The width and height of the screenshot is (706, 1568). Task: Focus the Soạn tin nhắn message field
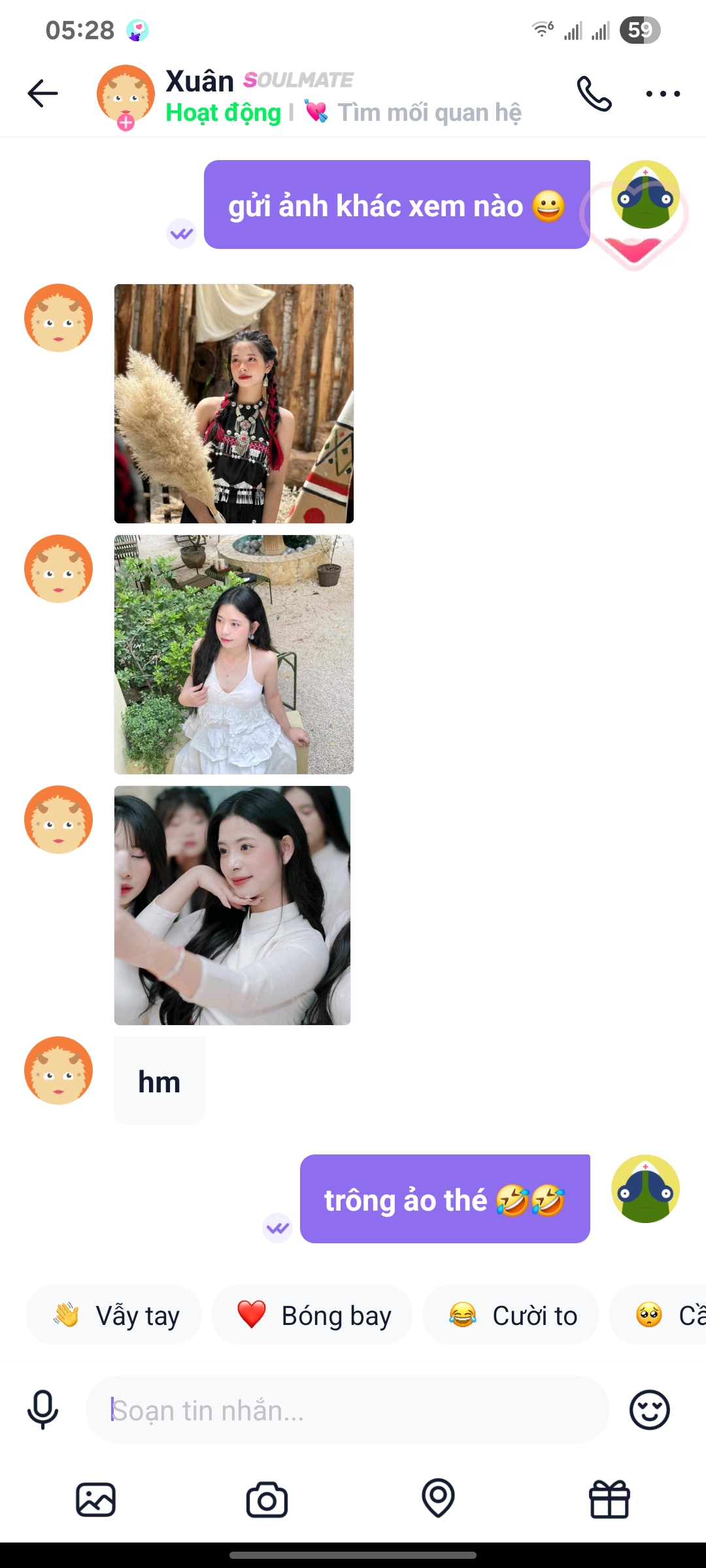pos(346,1410)
